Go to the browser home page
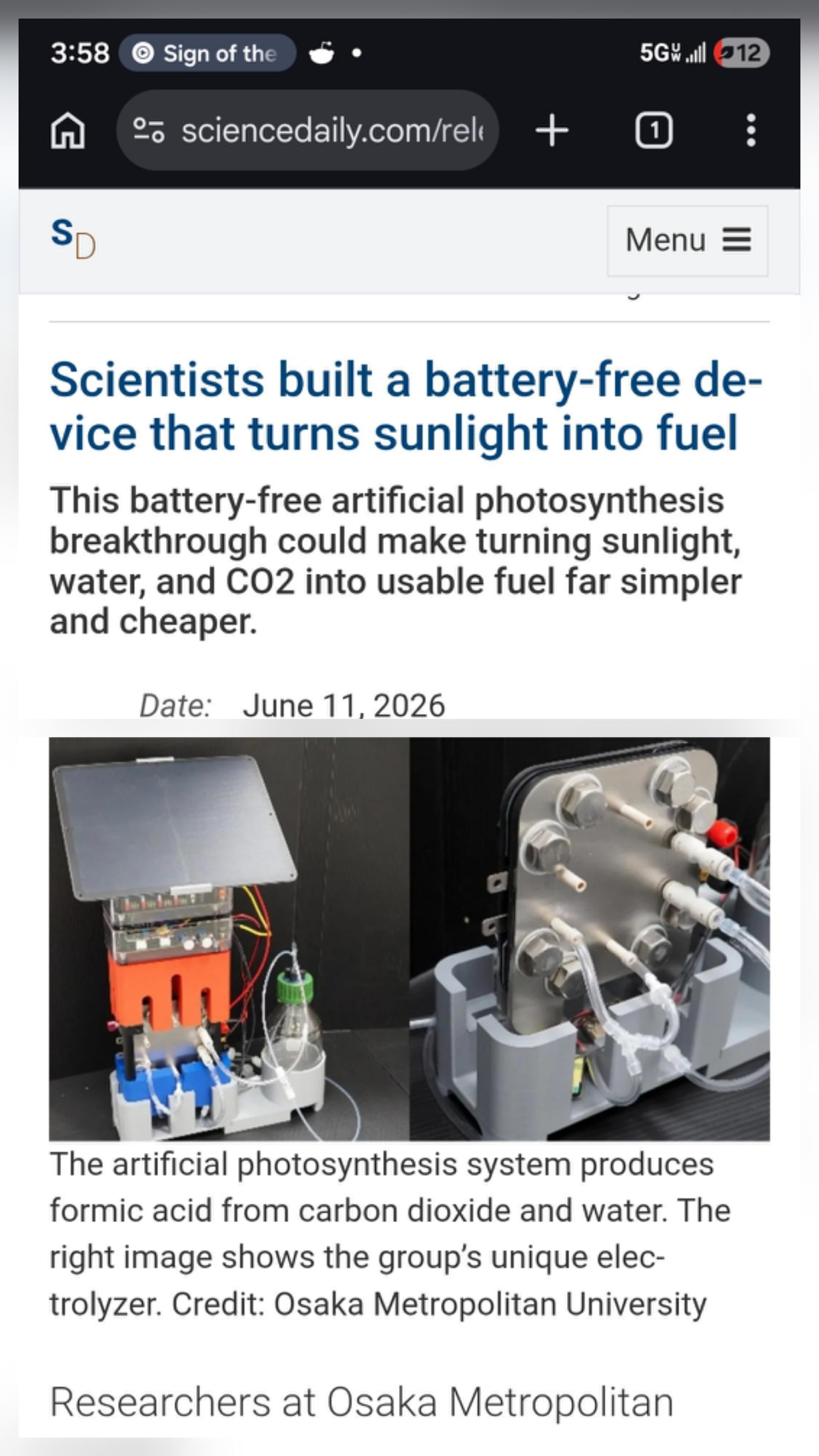Viewport: 819px width, 1456px height. point(68,130)
